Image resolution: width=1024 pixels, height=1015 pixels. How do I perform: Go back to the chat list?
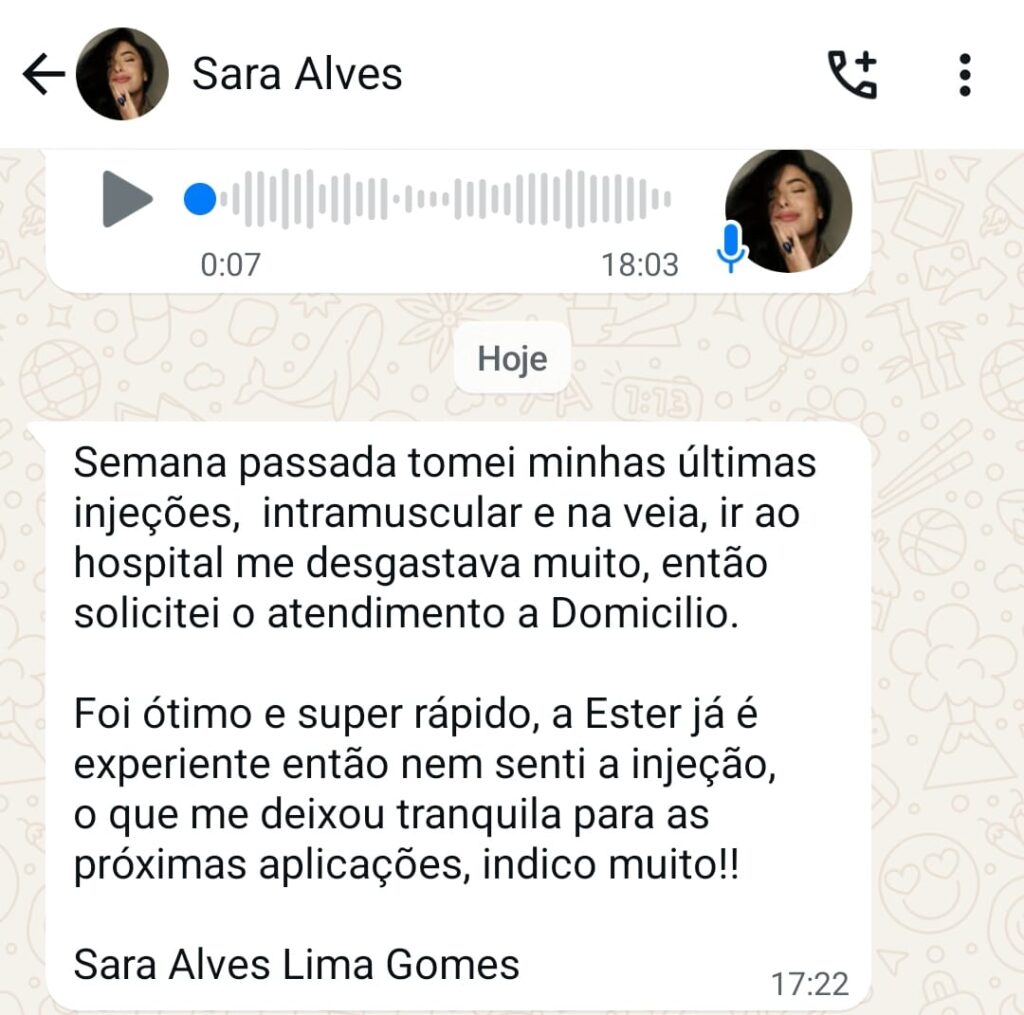[42, 74]
